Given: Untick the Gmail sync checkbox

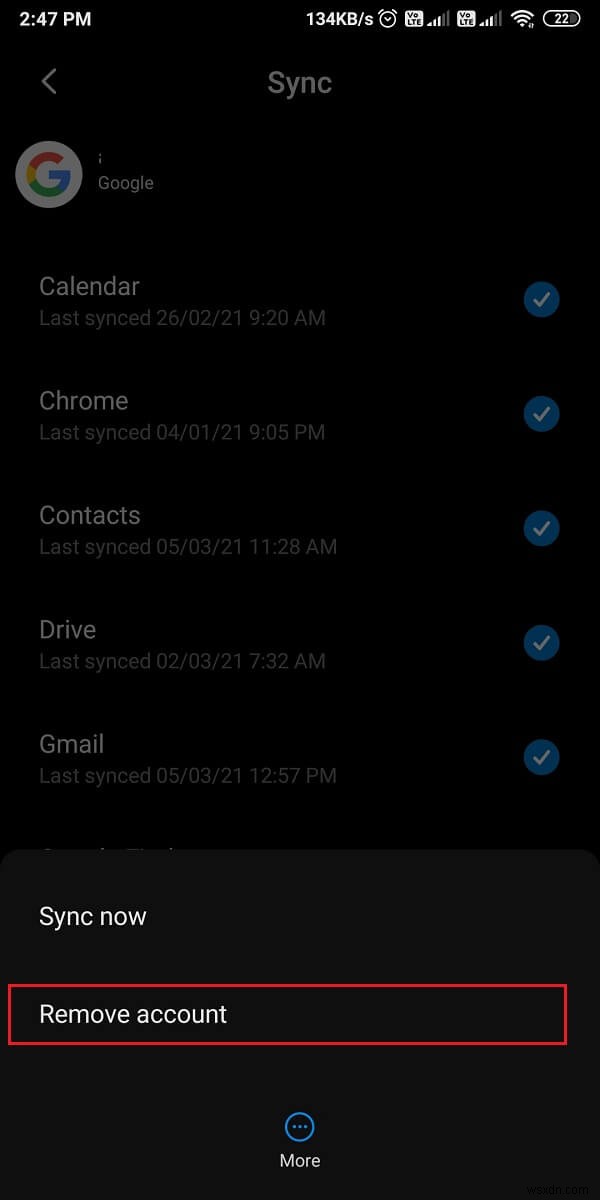Looking at the screenshot, I should 542,758.
